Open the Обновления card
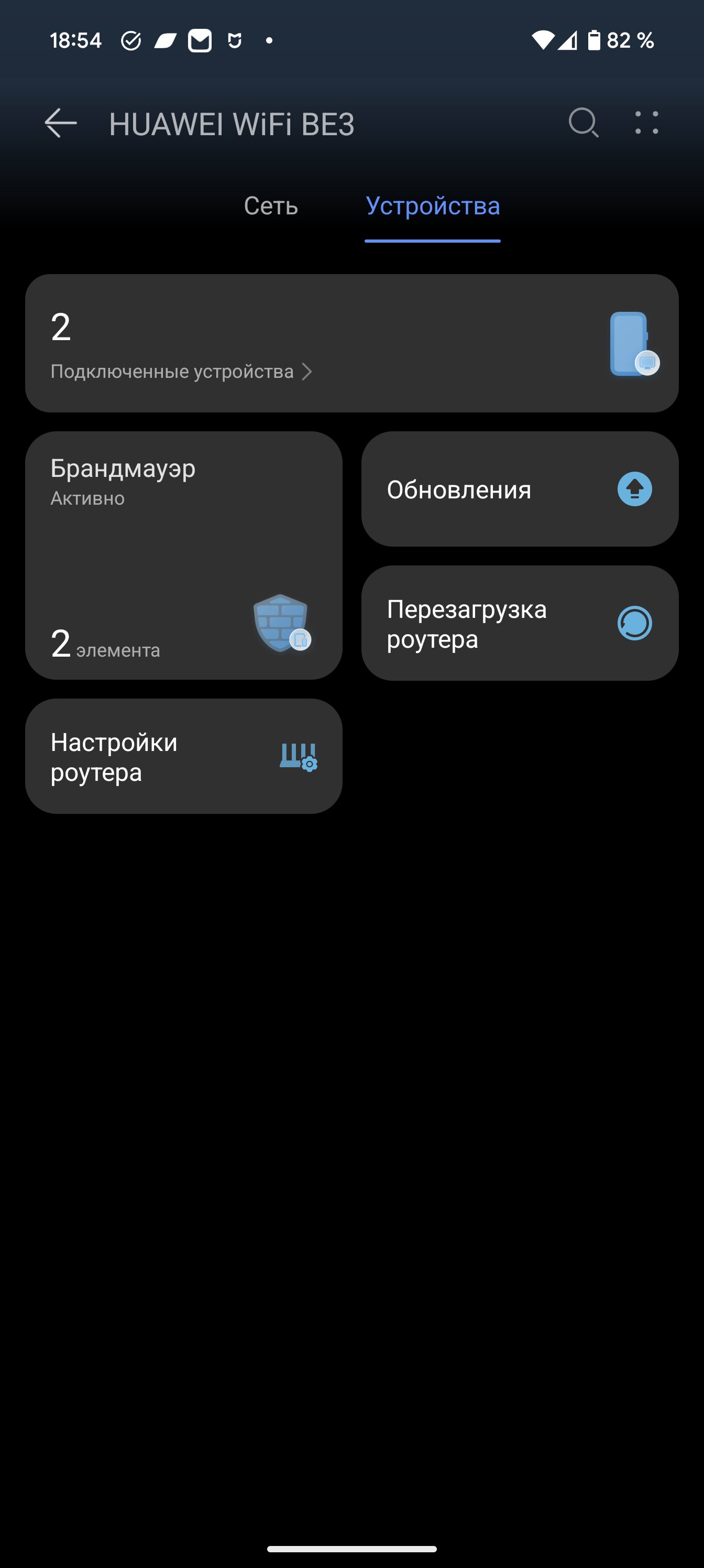 click(520, 489)
